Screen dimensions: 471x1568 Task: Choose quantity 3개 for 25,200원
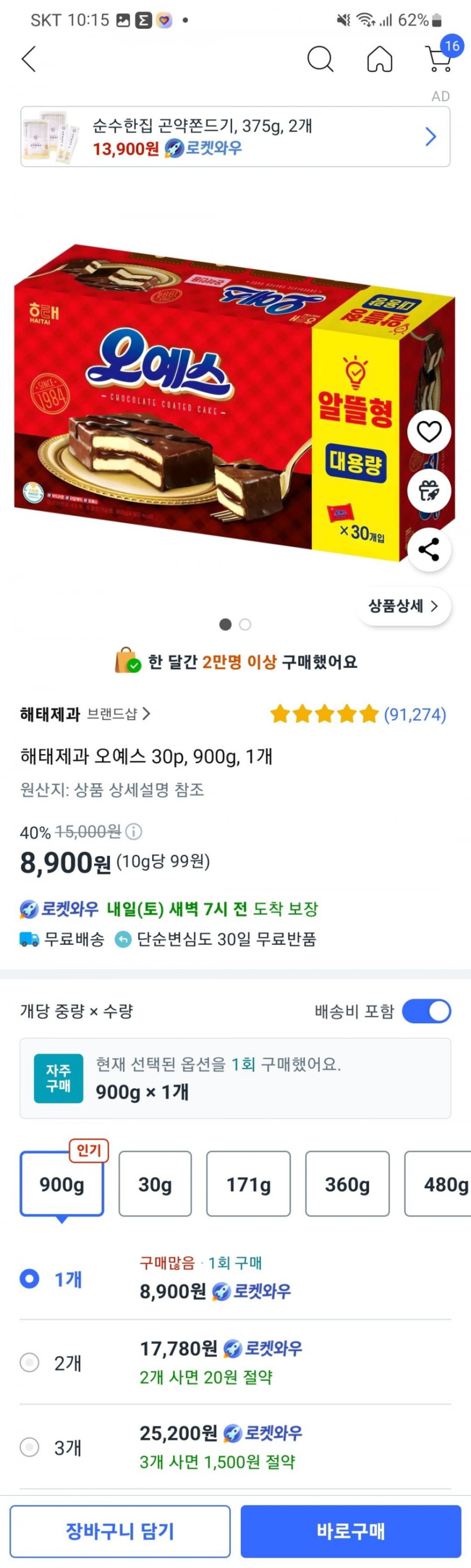pos(29,1447)
